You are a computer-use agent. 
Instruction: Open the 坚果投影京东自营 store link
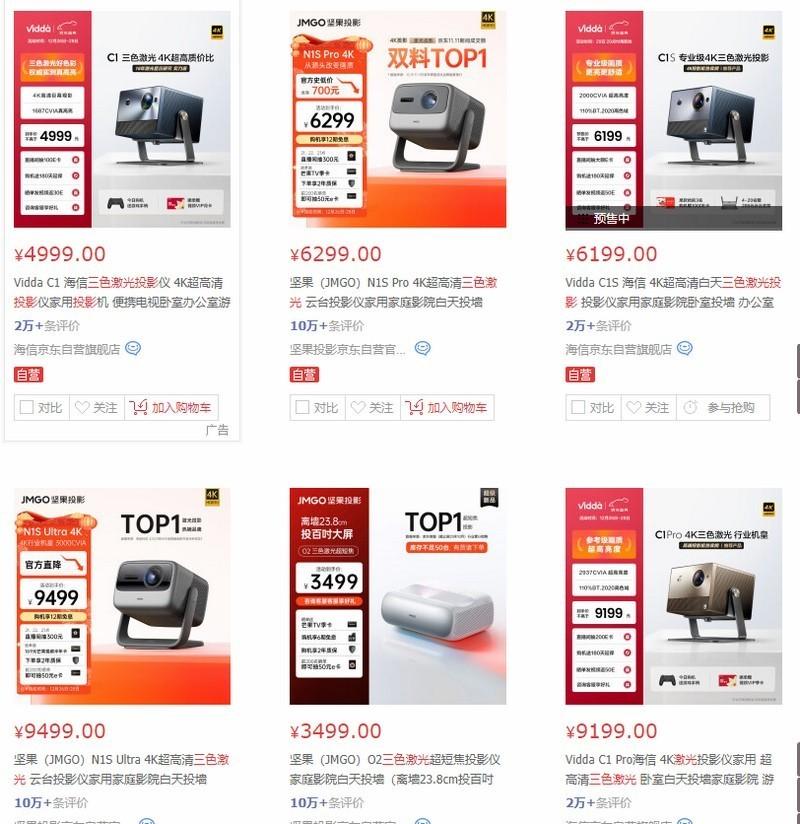(348, 350)
